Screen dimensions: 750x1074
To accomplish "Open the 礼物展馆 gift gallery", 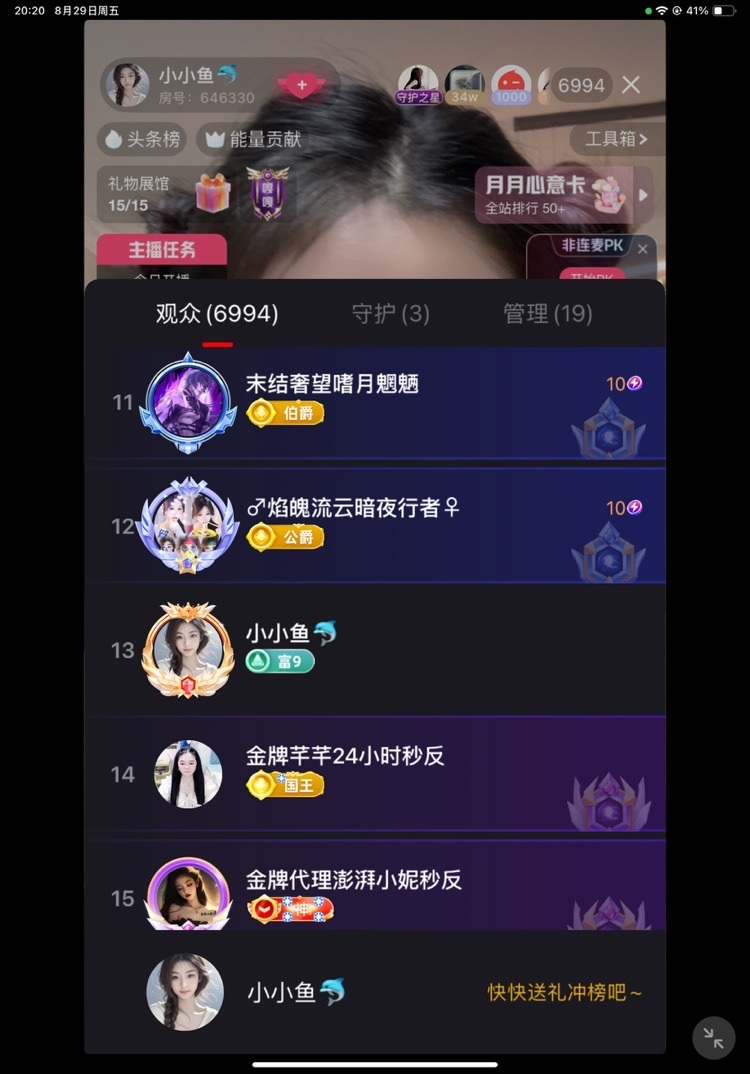I will pos(167,193).
